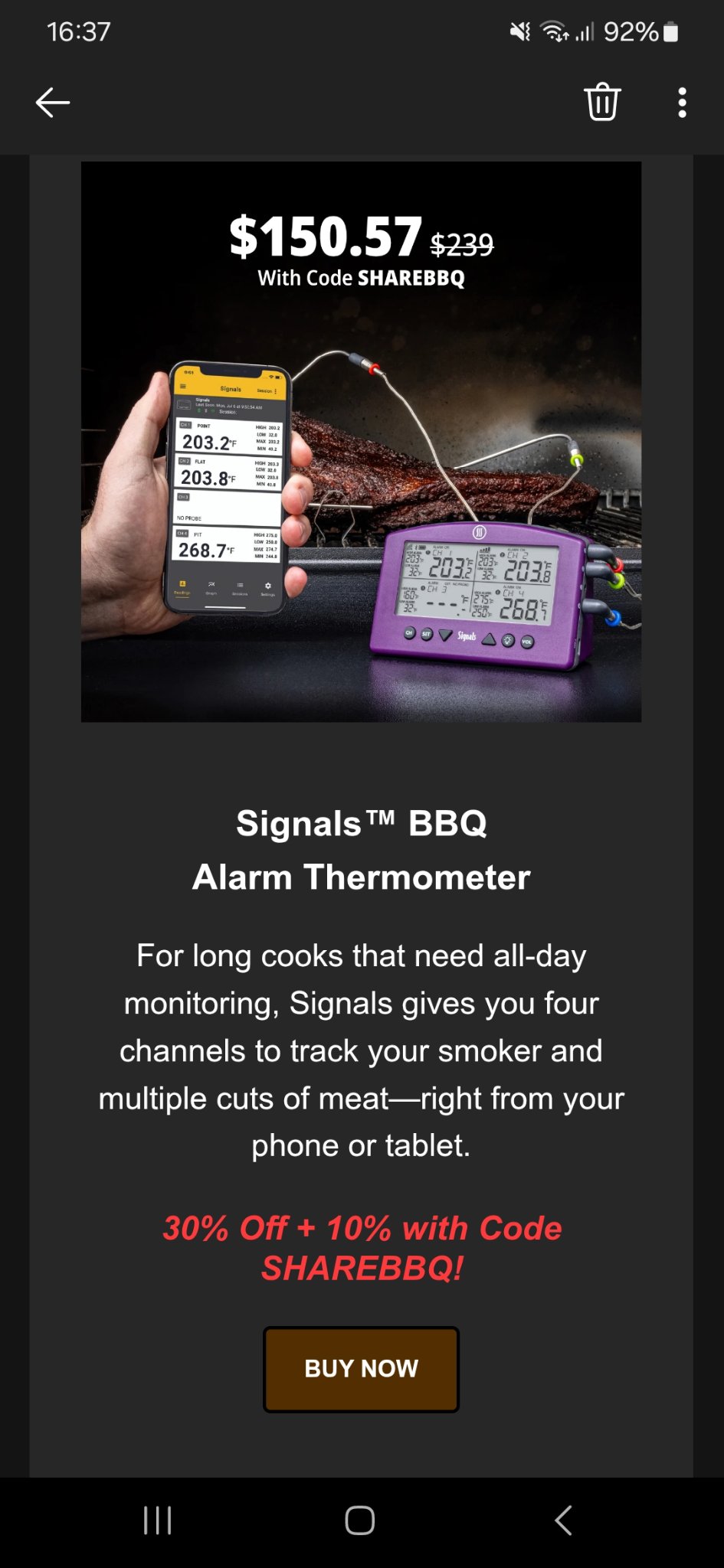Image resolution: width=724 pixels, height=1568 pixels.
Task: Delete this email with the trash icon
Action: [602, 102]
